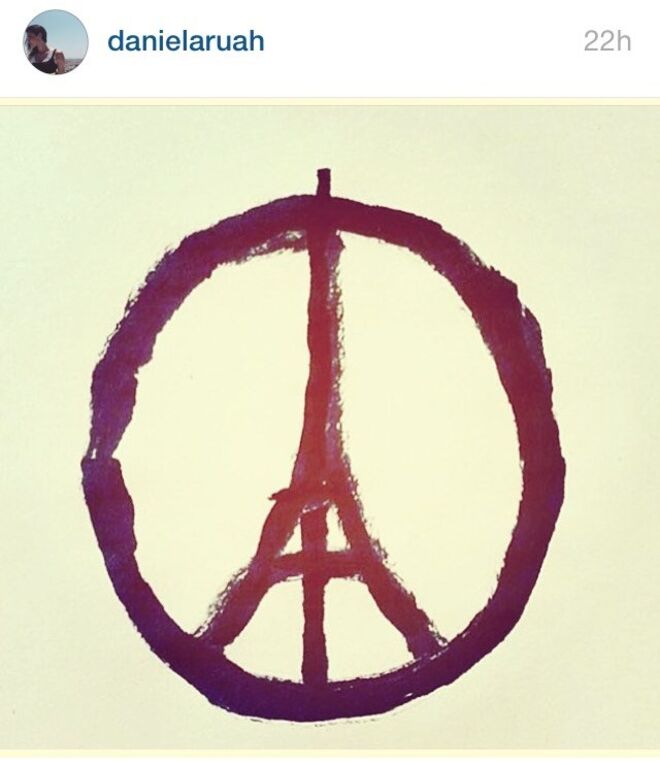Open the danielaruah username link
660x766 pixels.
tap(185, 42)
